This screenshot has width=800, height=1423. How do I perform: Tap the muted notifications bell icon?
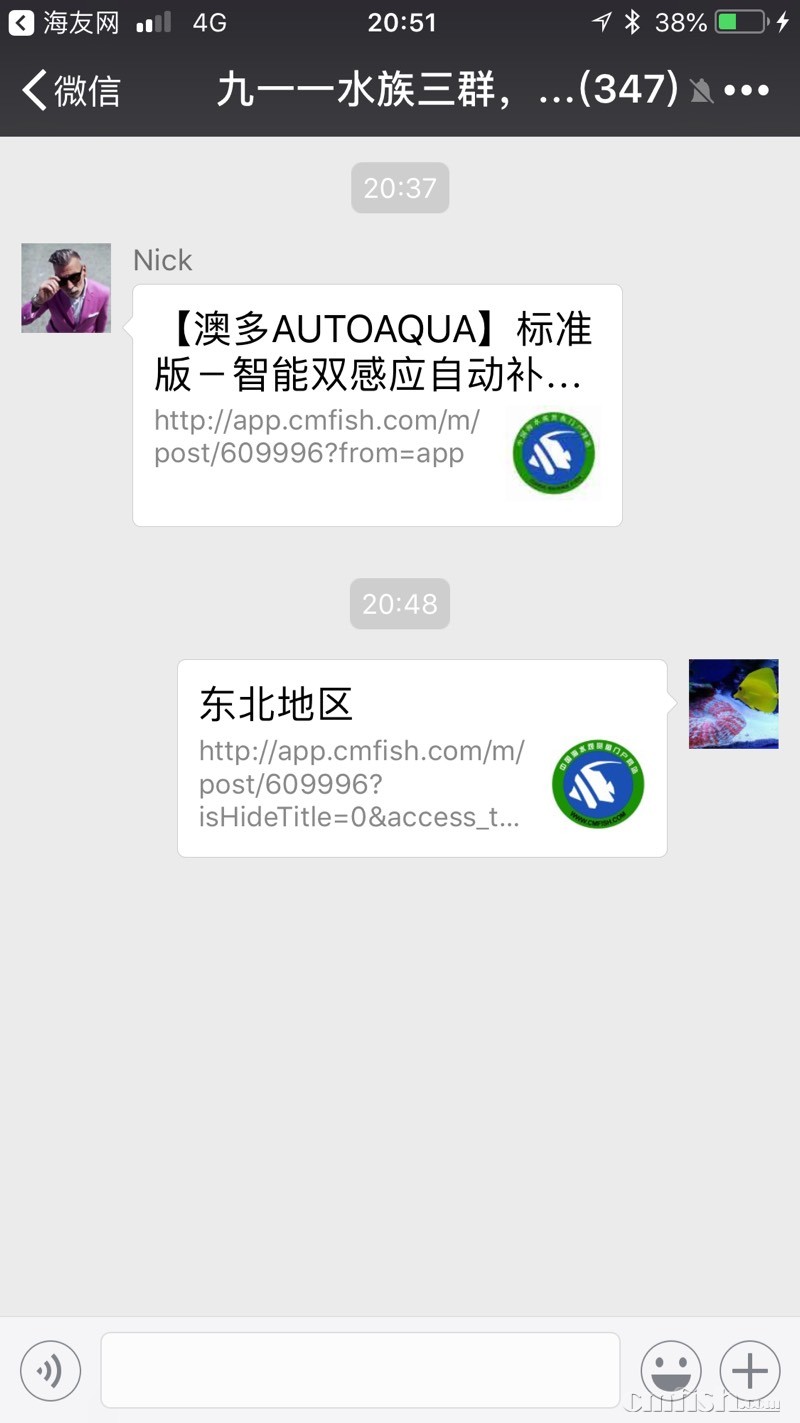pos(702,90)
